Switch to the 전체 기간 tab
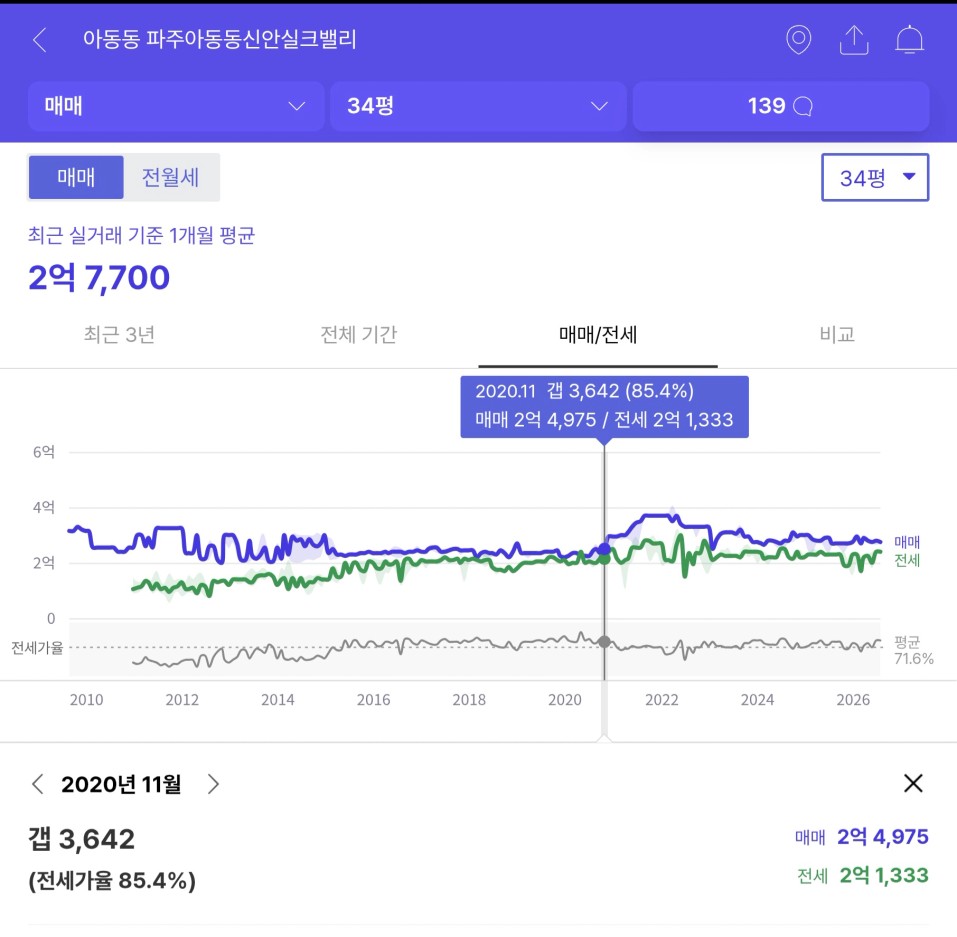957x937 pixels. tap(358, 335)
